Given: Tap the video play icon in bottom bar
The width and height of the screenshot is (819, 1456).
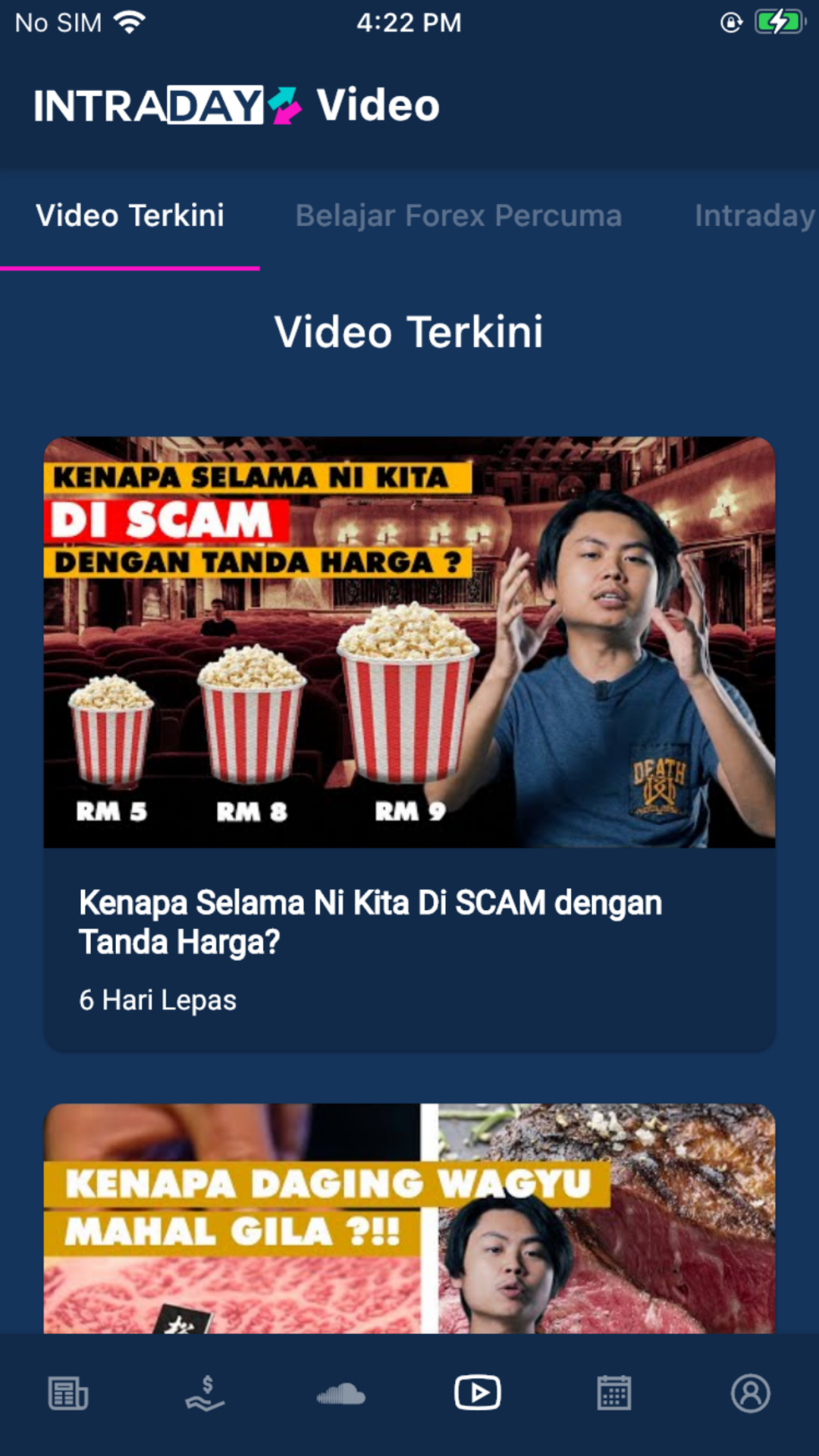Looking at the screenshot, I should [478, 1393].
